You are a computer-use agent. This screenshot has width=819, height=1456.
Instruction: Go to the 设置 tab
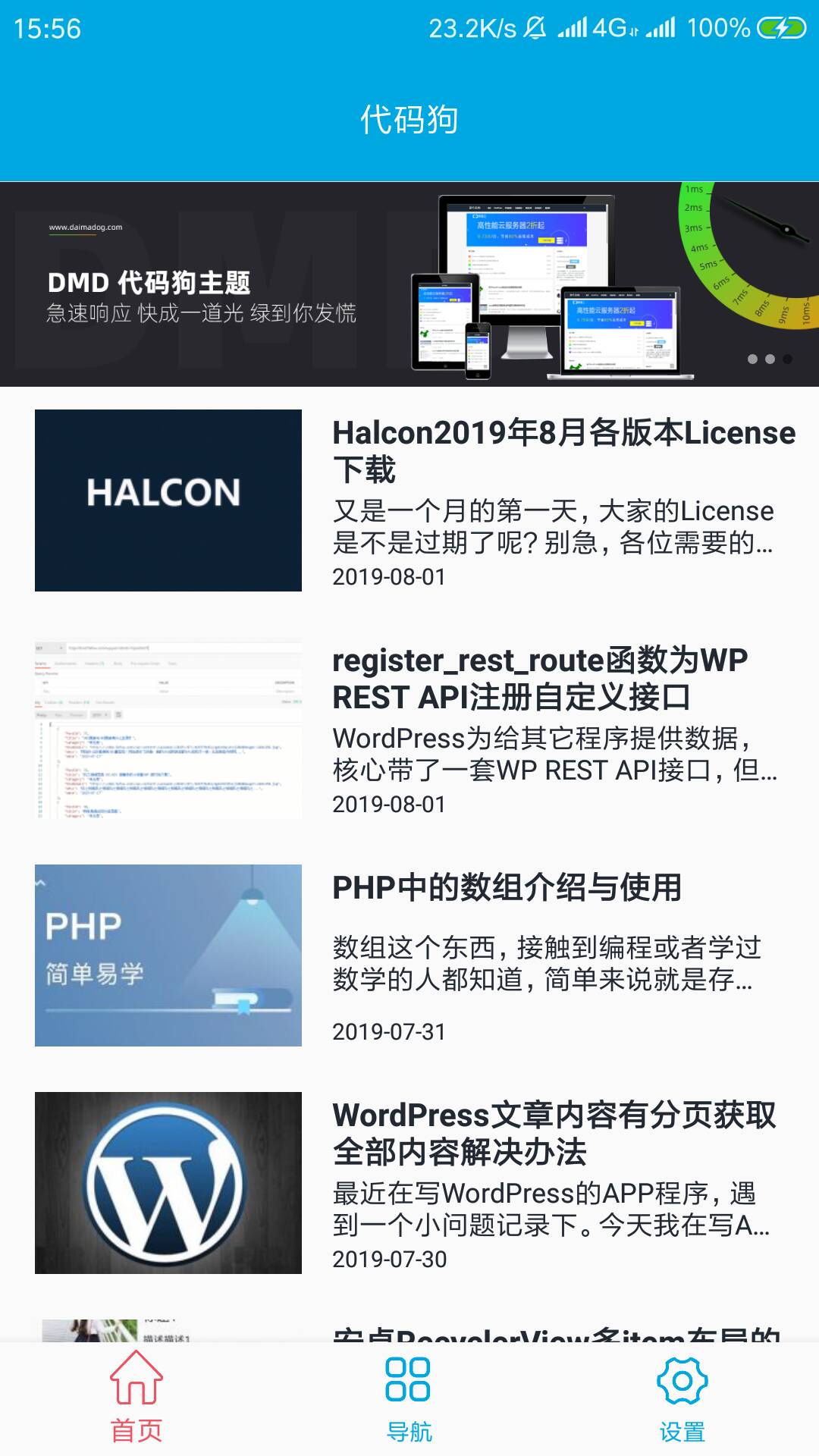682,1397
